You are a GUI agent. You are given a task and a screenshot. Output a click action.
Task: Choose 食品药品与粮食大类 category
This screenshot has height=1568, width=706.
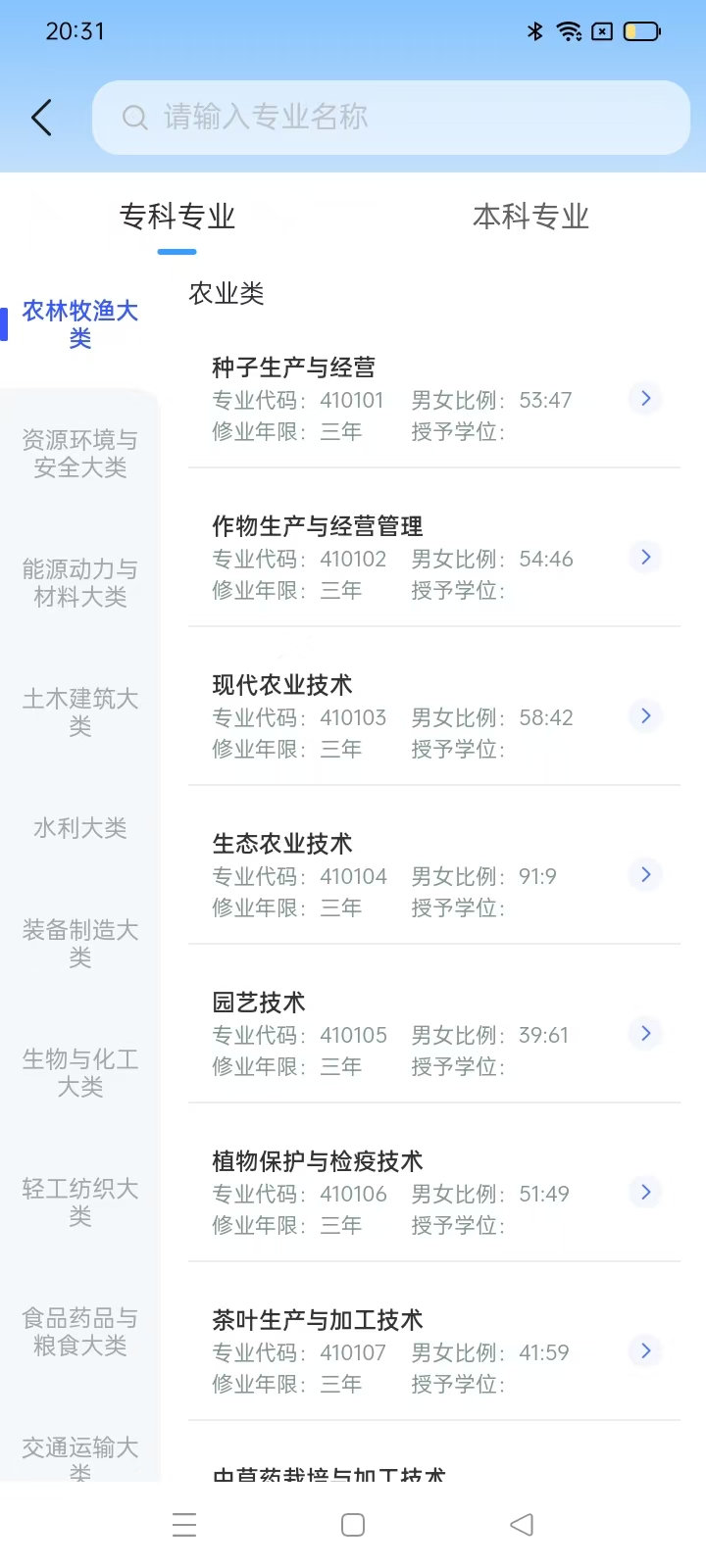pos(80,1332)
